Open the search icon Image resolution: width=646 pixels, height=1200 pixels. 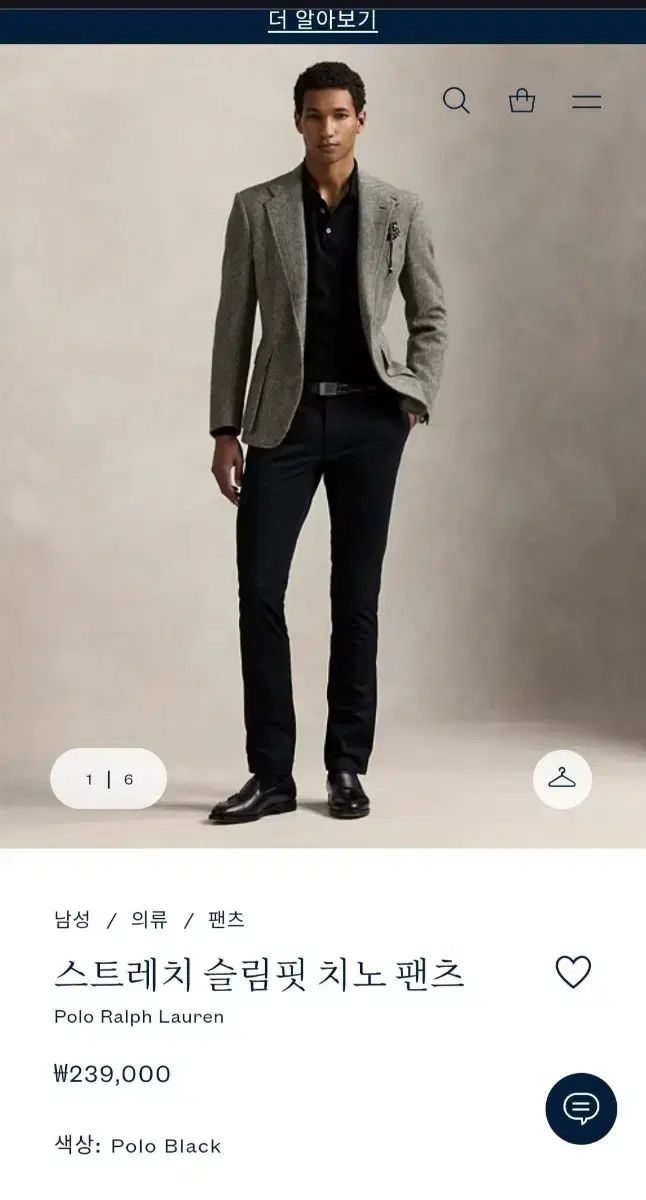click(456, 100)
